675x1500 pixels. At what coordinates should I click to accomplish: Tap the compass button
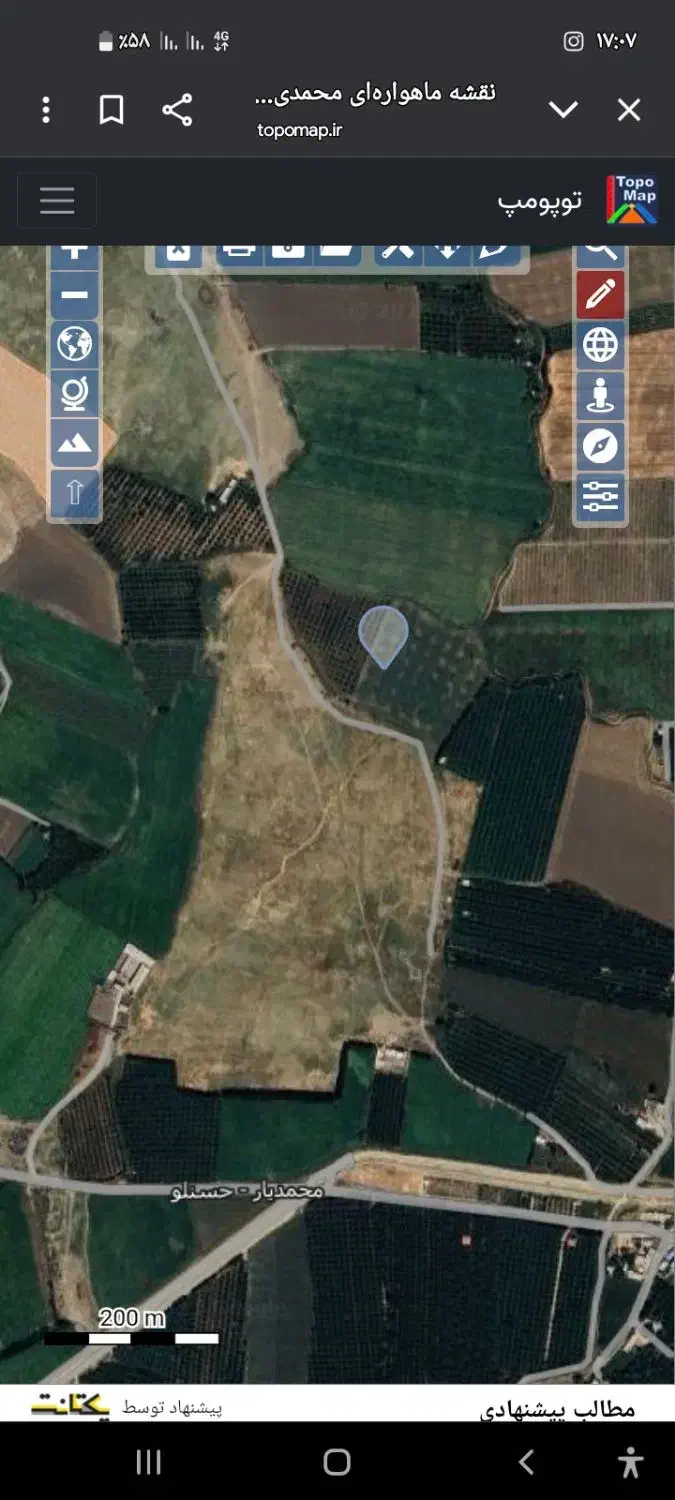(600, 445)
